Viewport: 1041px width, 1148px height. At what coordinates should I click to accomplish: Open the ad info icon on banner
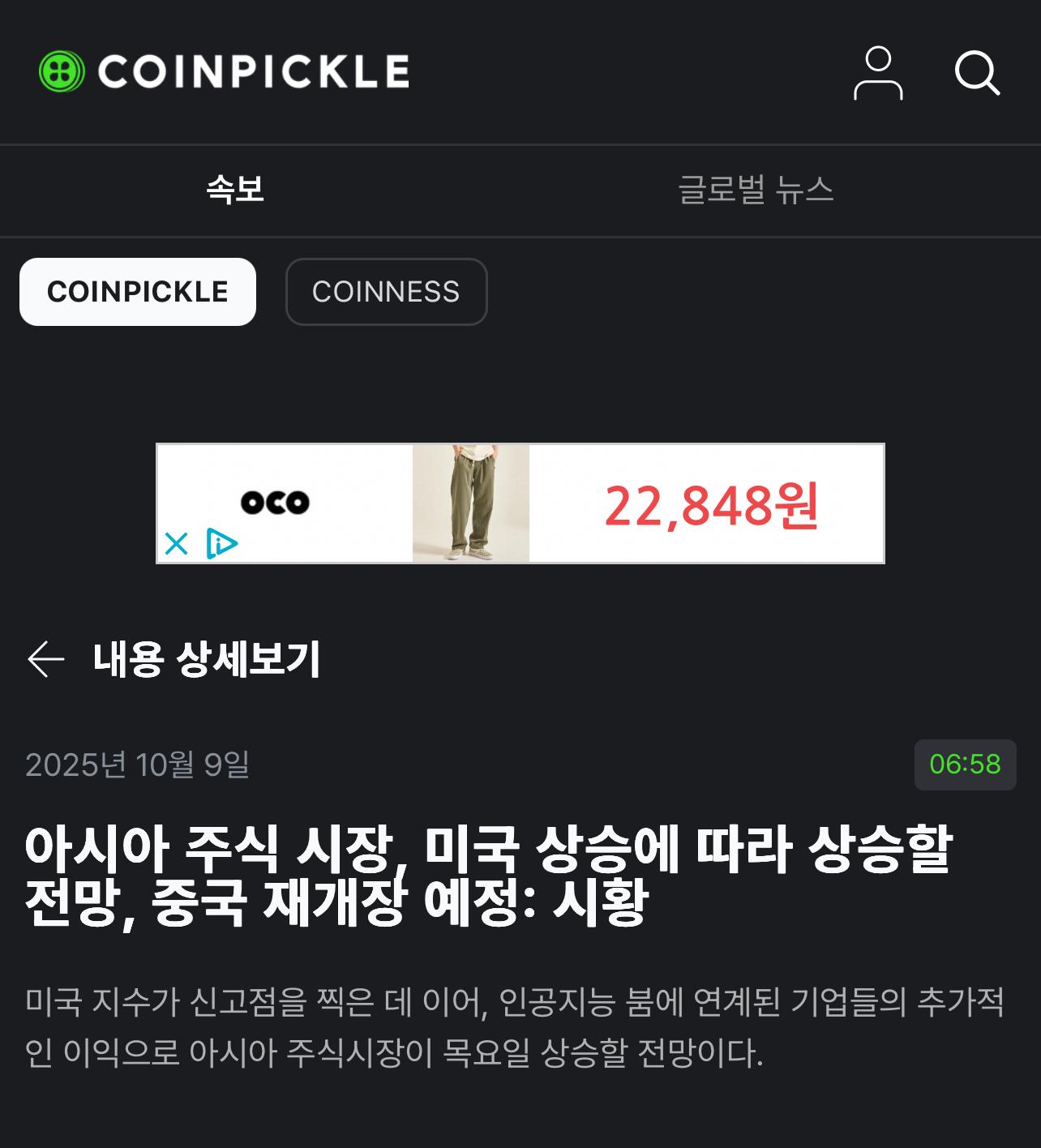(221, 543)
